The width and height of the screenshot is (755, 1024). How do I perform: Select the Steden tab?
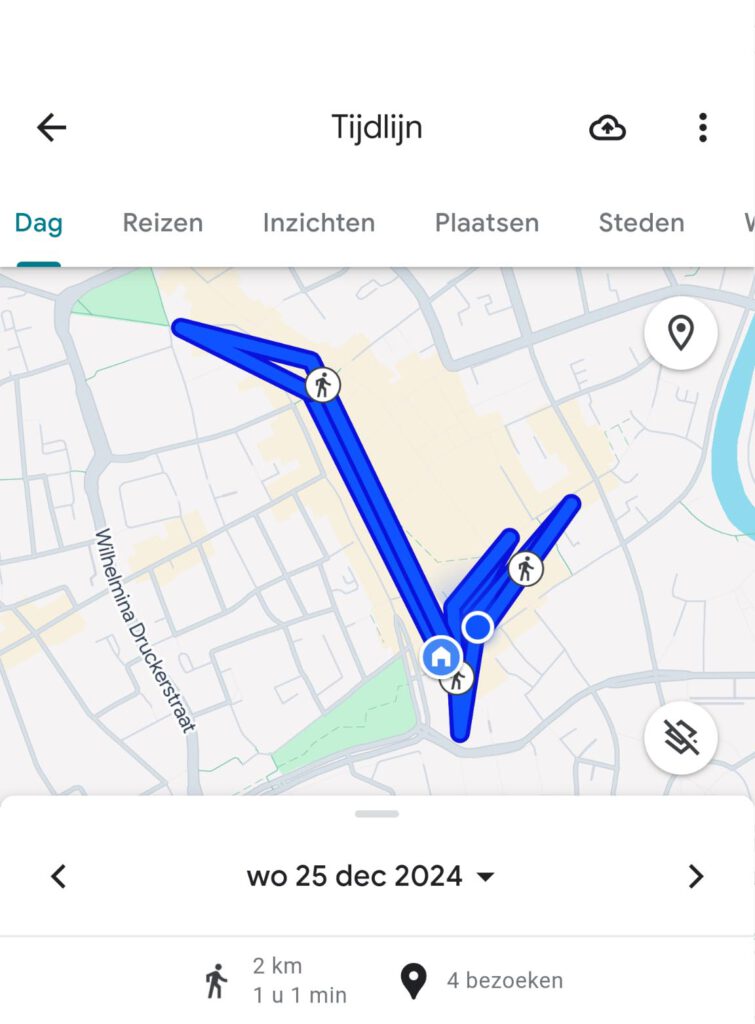pyautogui.click(x=641, y=223)
